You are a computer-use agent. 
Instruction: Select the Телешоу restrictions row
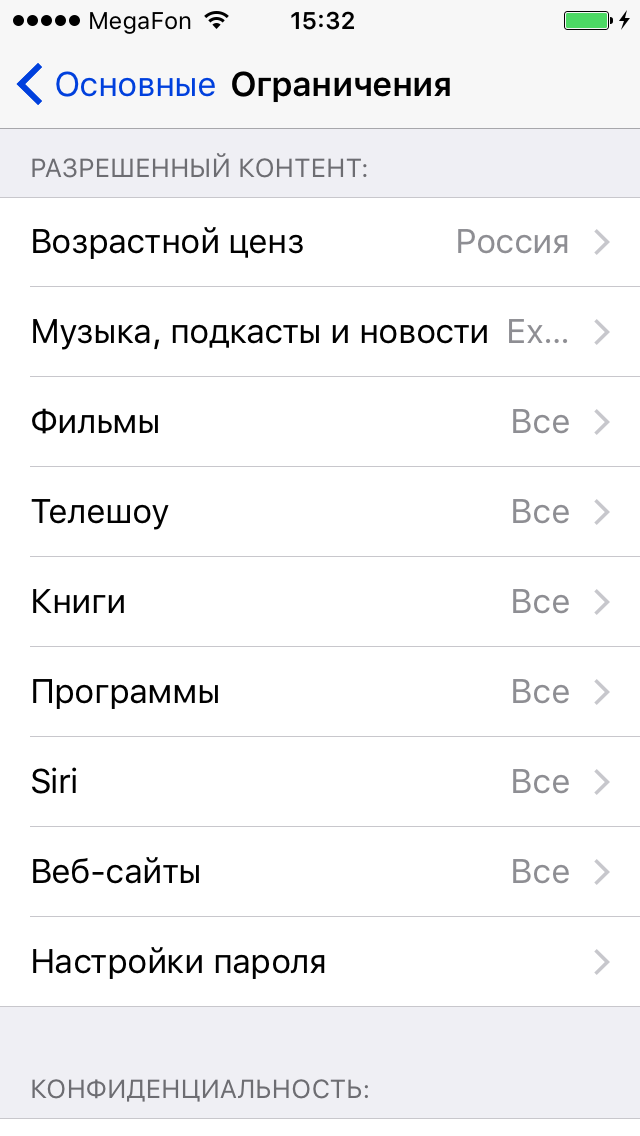click(320, 511)
